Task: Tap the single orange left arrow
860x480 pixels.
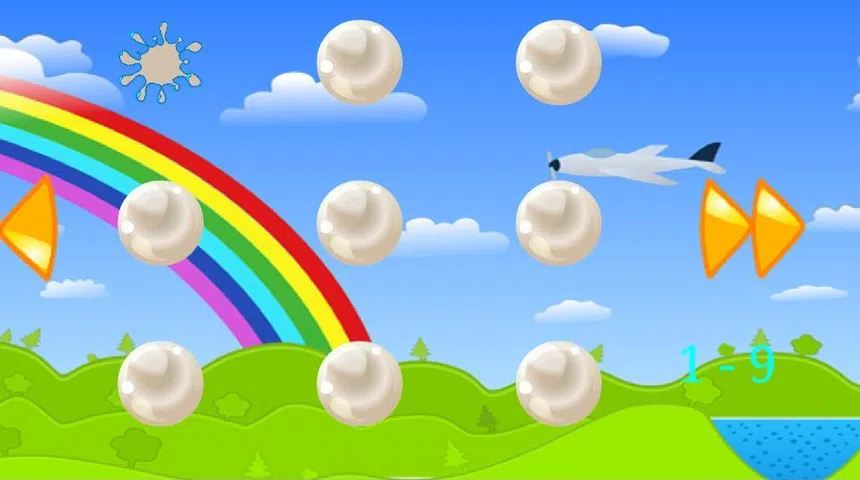Action: 30,227
